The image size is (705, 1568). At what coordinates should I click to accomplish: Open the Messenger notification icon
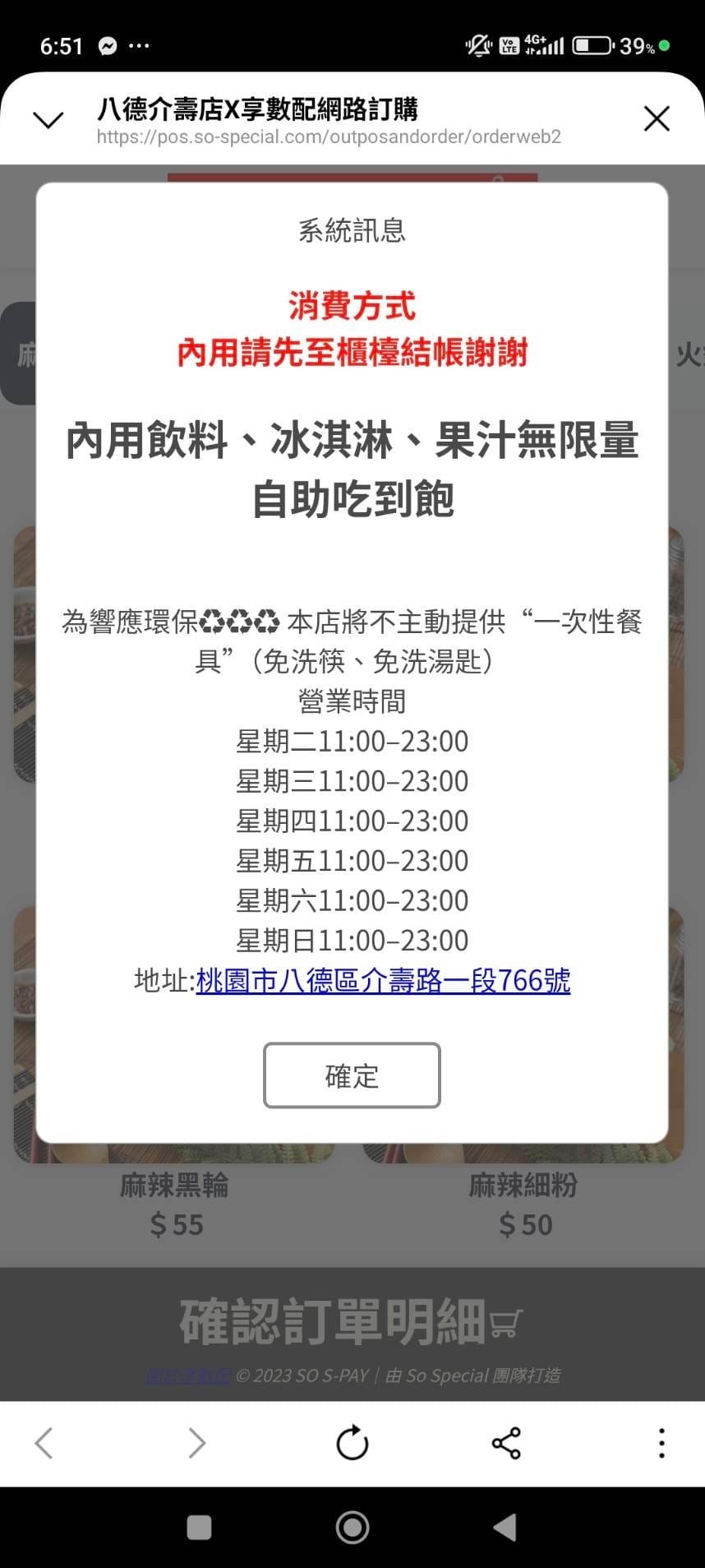pos(107,45)
